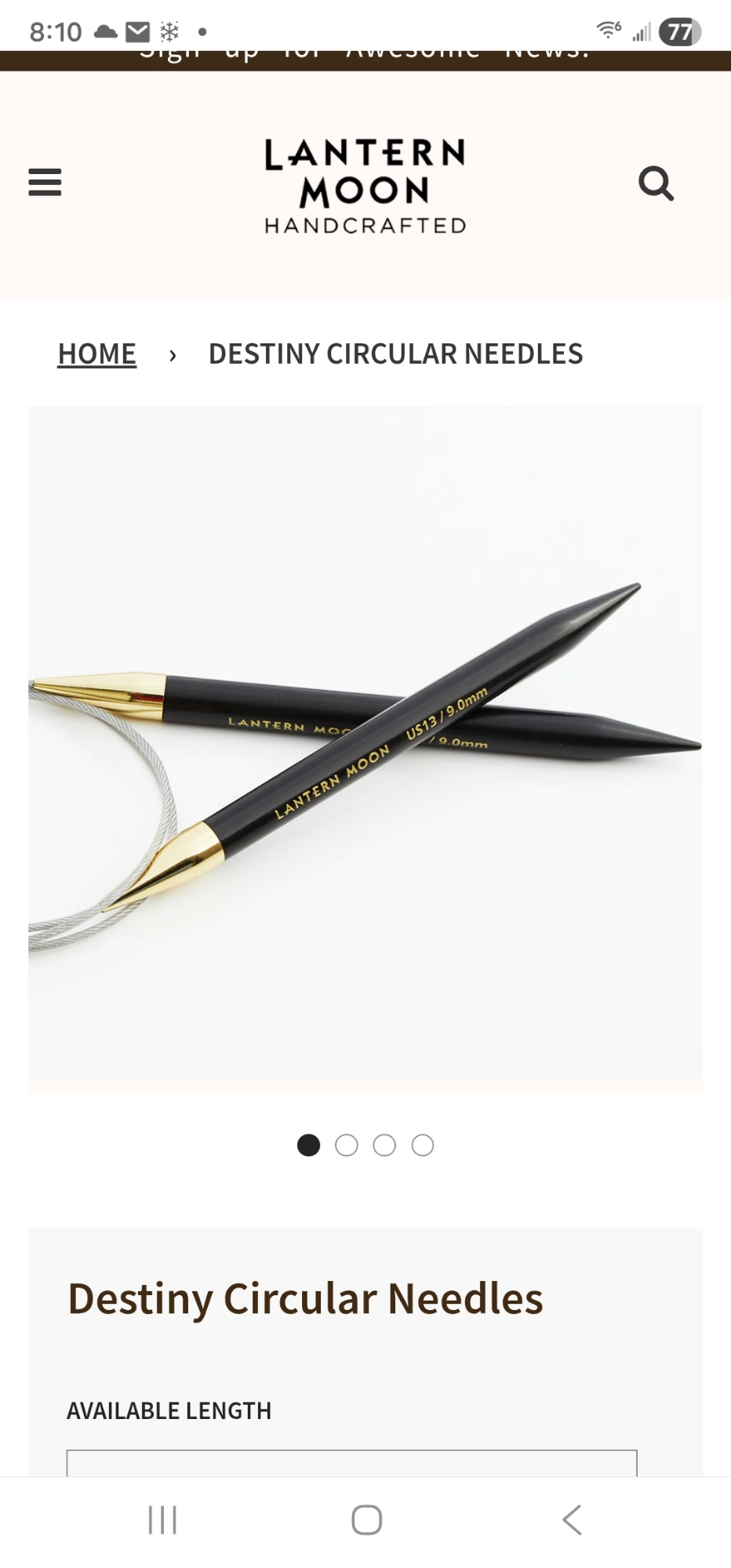The width and height of the screenshot is (731, 1568).
Task: Open the site search
Action: click(x=656, y=184)
